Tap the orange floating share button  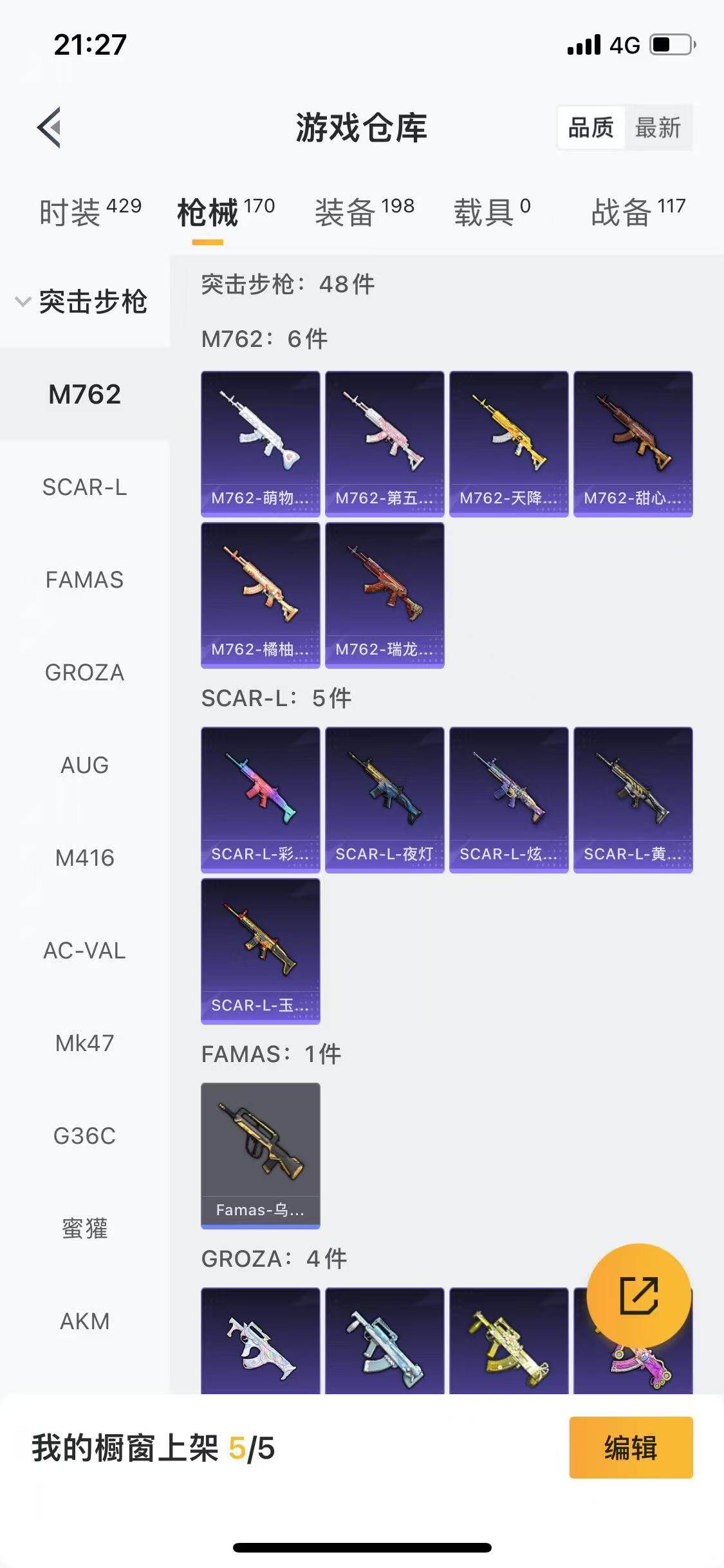point(638,1296)
